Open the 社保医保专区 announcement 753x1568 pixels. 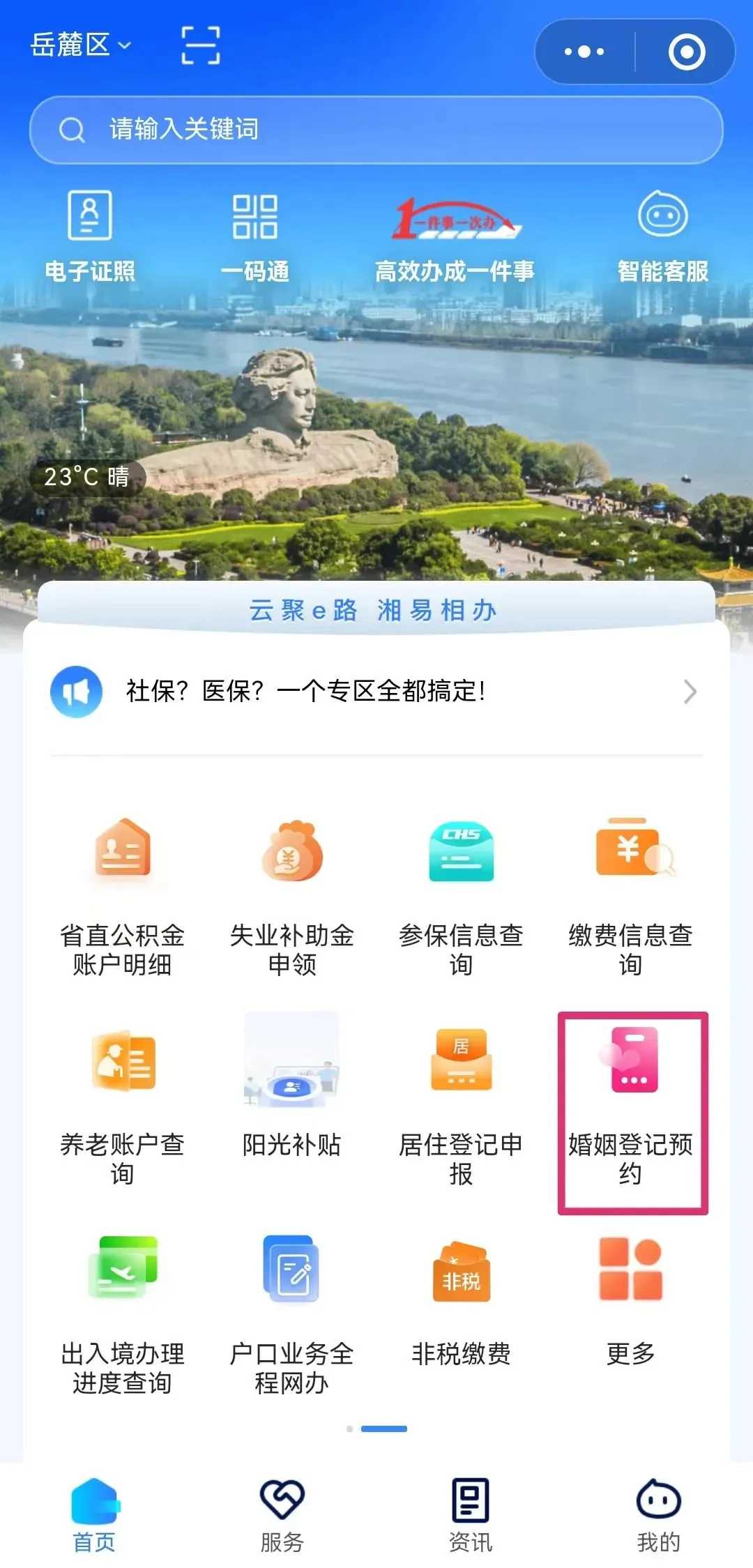click(376, 692)
